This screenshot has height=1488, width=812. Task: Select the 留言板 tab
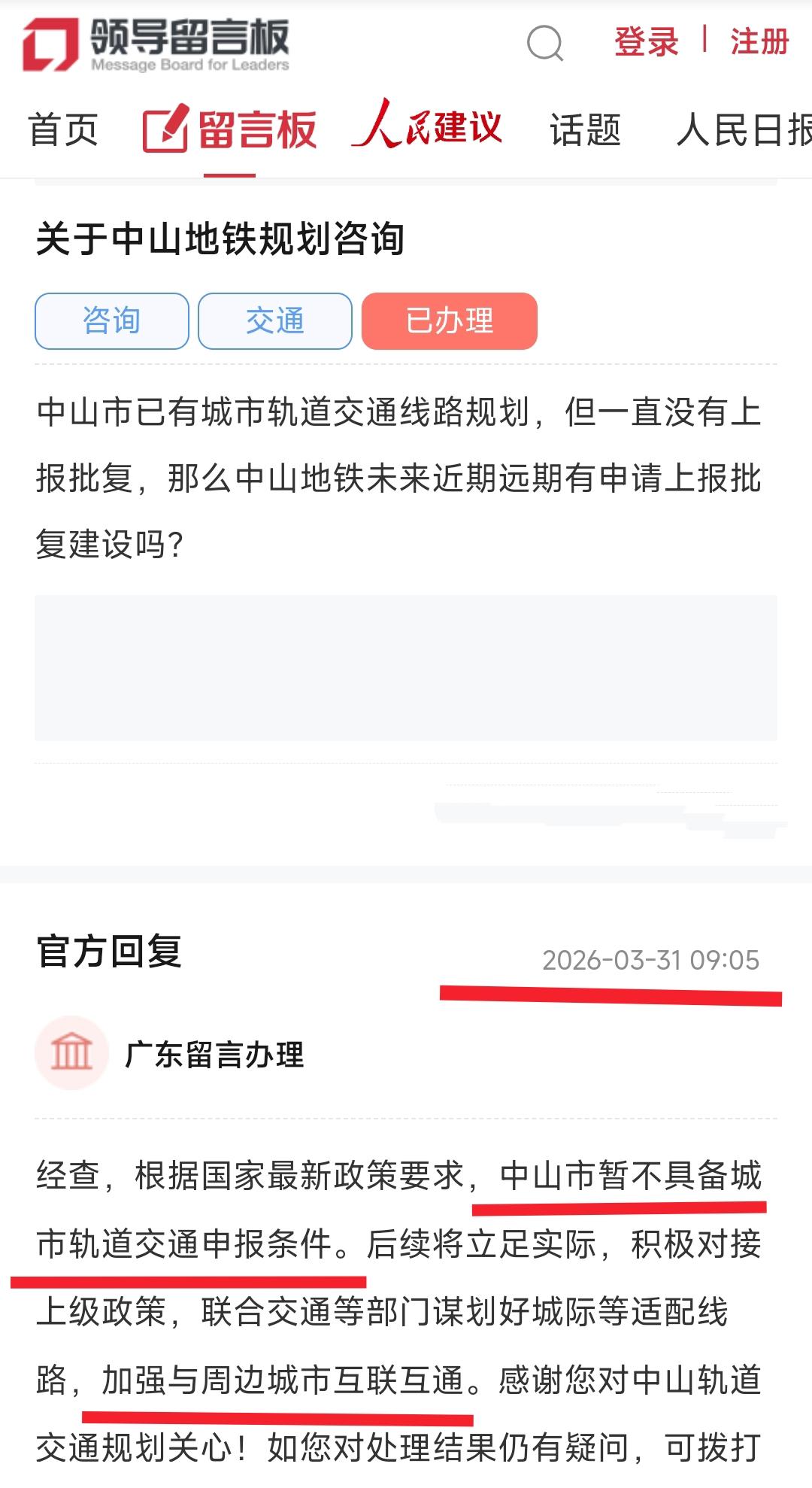256,128
